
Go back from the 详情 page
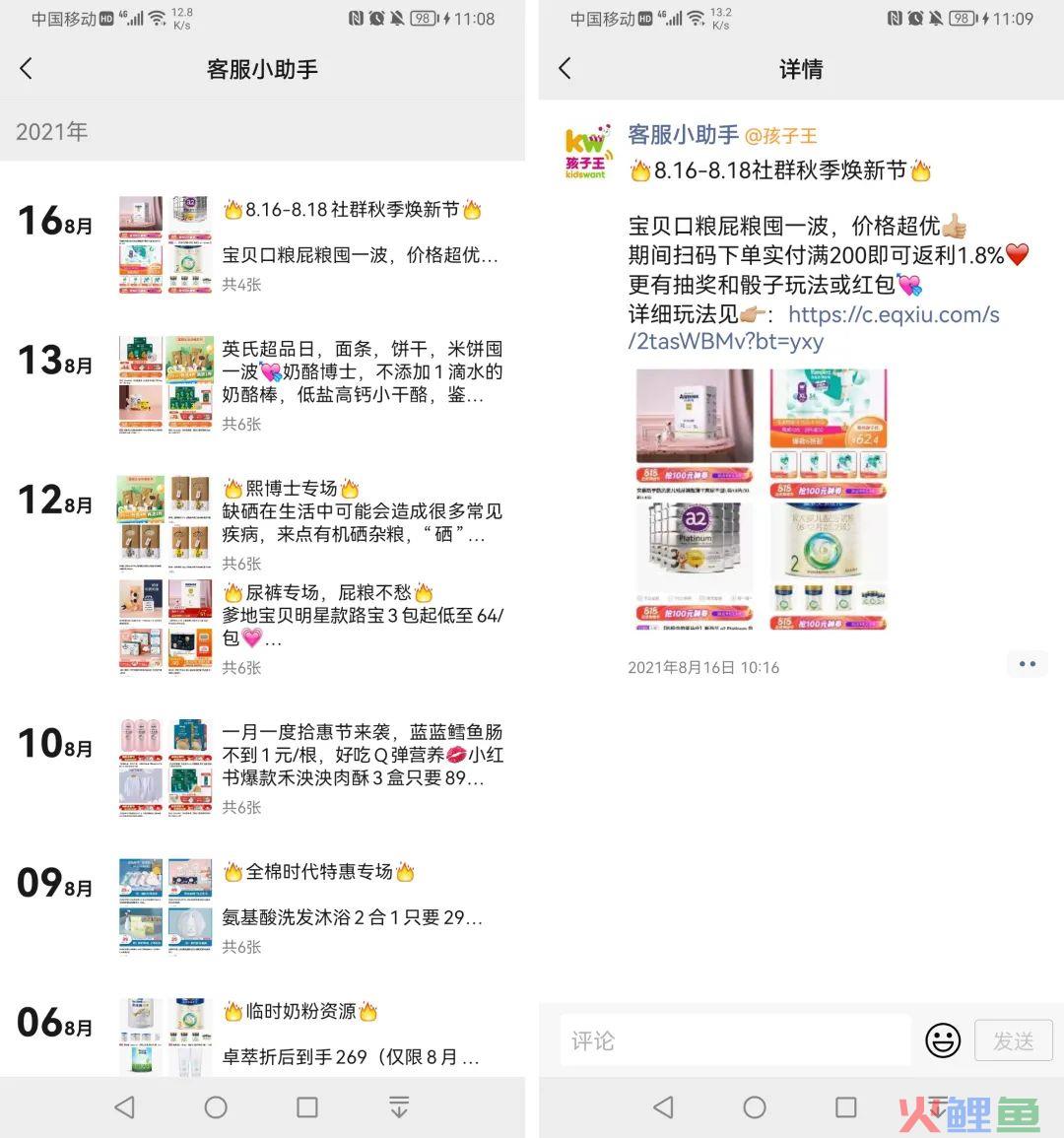pos(565,69)
